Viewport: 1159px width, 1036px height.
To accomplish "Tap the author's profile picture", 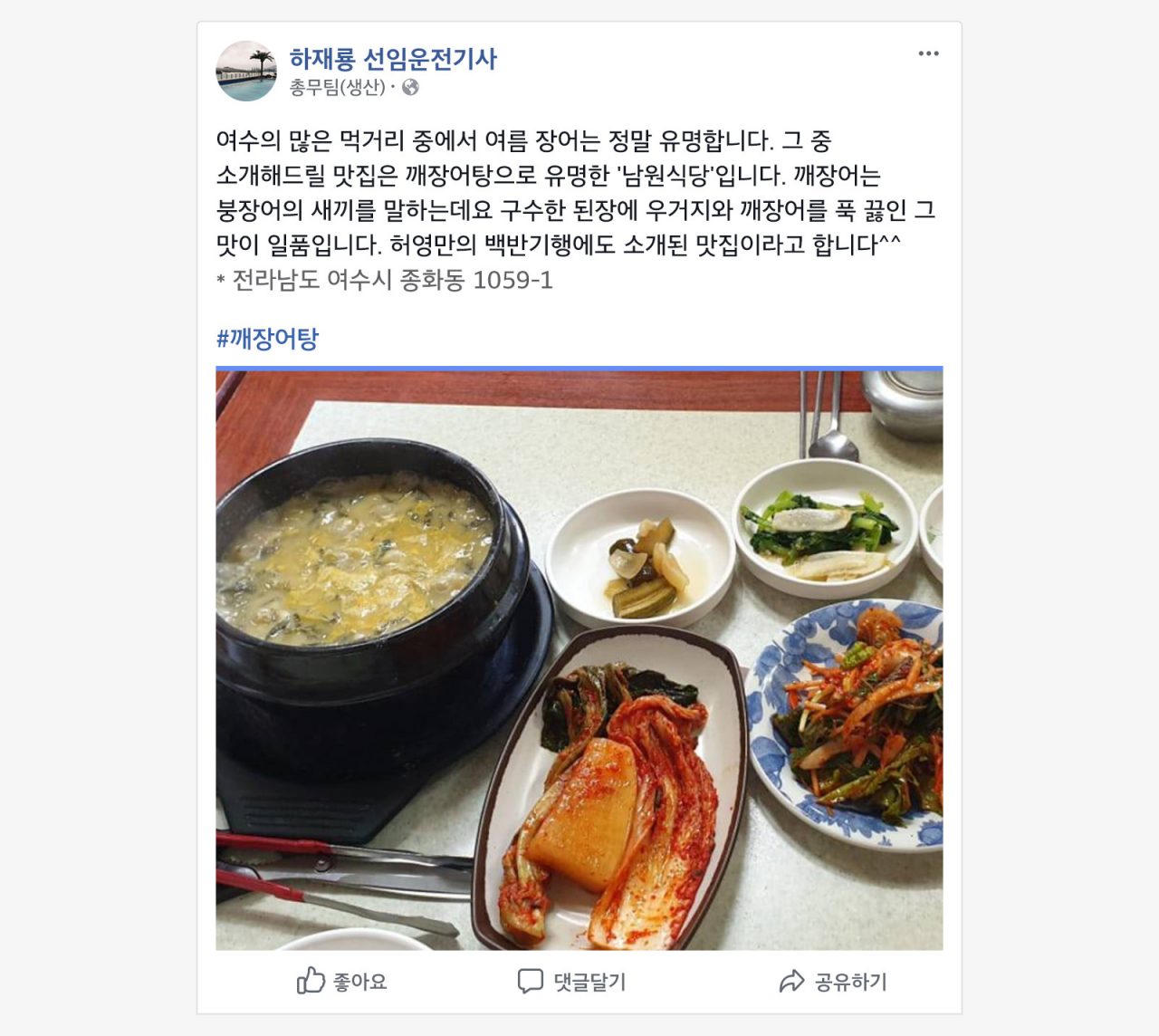I will coord(246,71).
